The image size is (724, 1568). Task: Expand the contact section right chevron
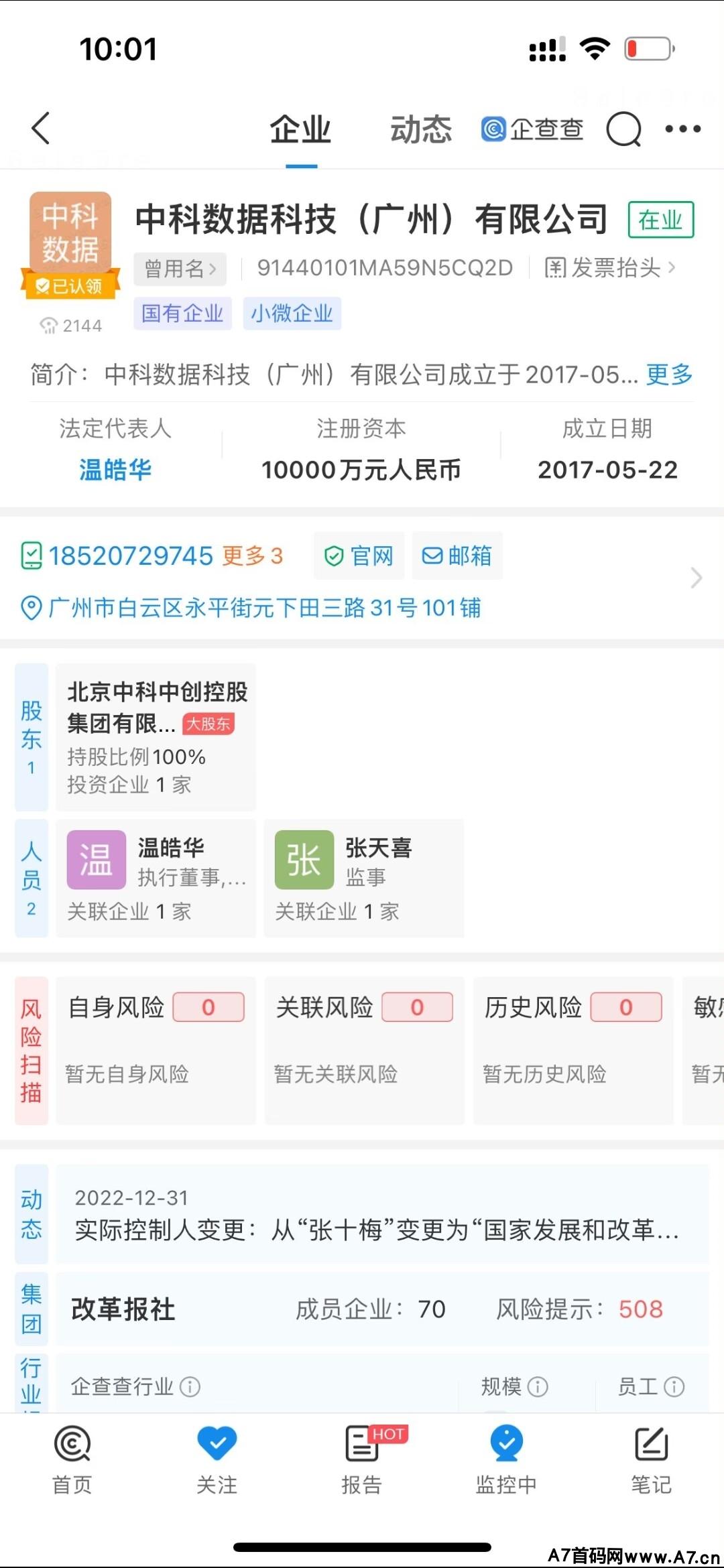[695, 579]
